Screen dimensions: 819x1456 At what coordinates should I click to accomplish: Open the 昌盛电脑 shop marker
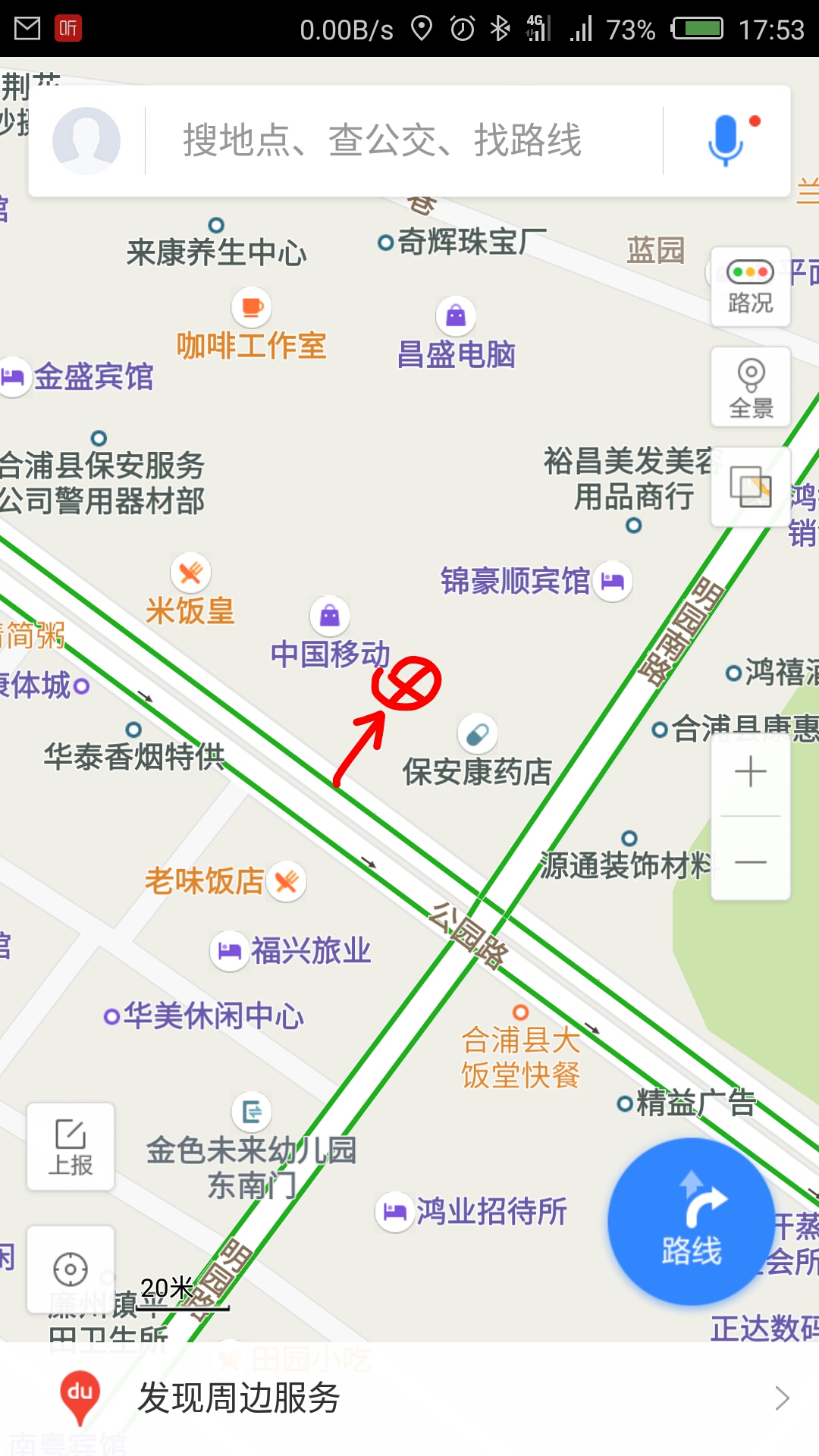click(x=456, y=315)
